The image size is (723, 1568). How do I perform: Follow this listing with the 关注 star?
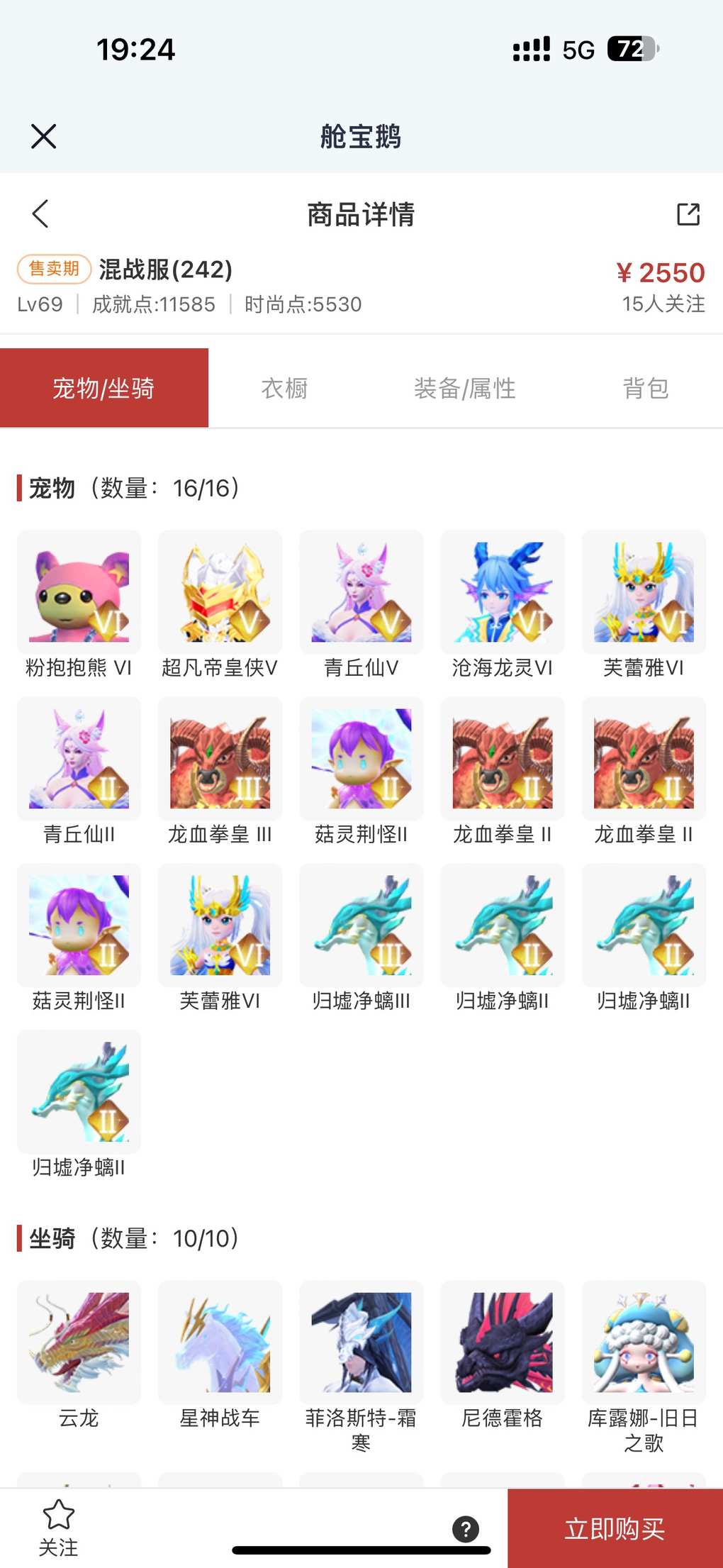58,1528
